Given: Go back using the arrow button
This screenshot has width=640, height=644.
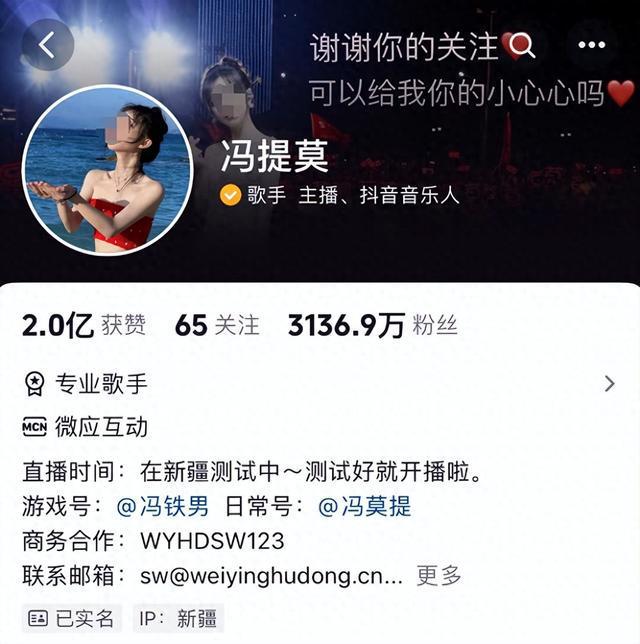Looking at the screenshot, I should tap(47, 45).
